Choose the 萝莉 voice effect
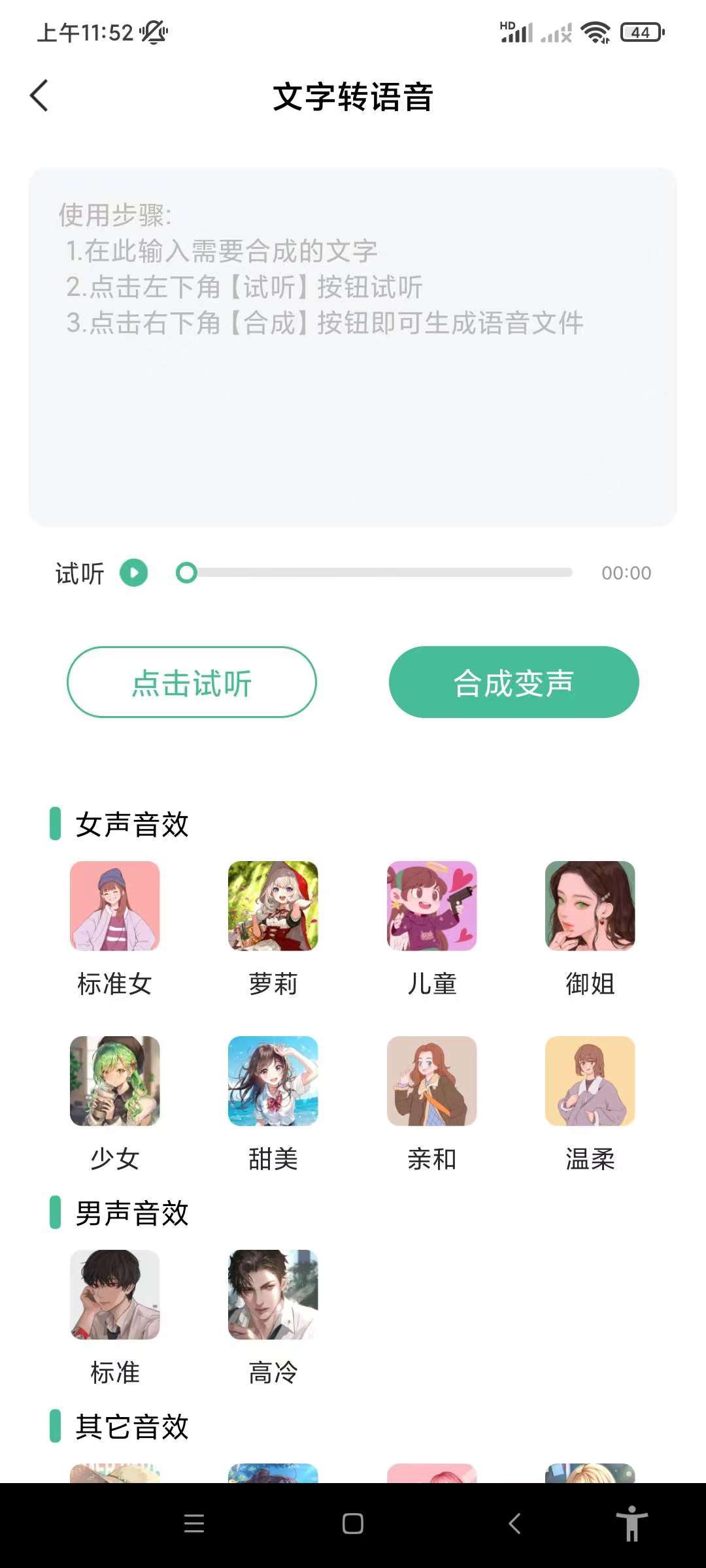Image resolution: width=706 pixels, height=1568 pixels. pyautogui.click(x=273, y=906)
